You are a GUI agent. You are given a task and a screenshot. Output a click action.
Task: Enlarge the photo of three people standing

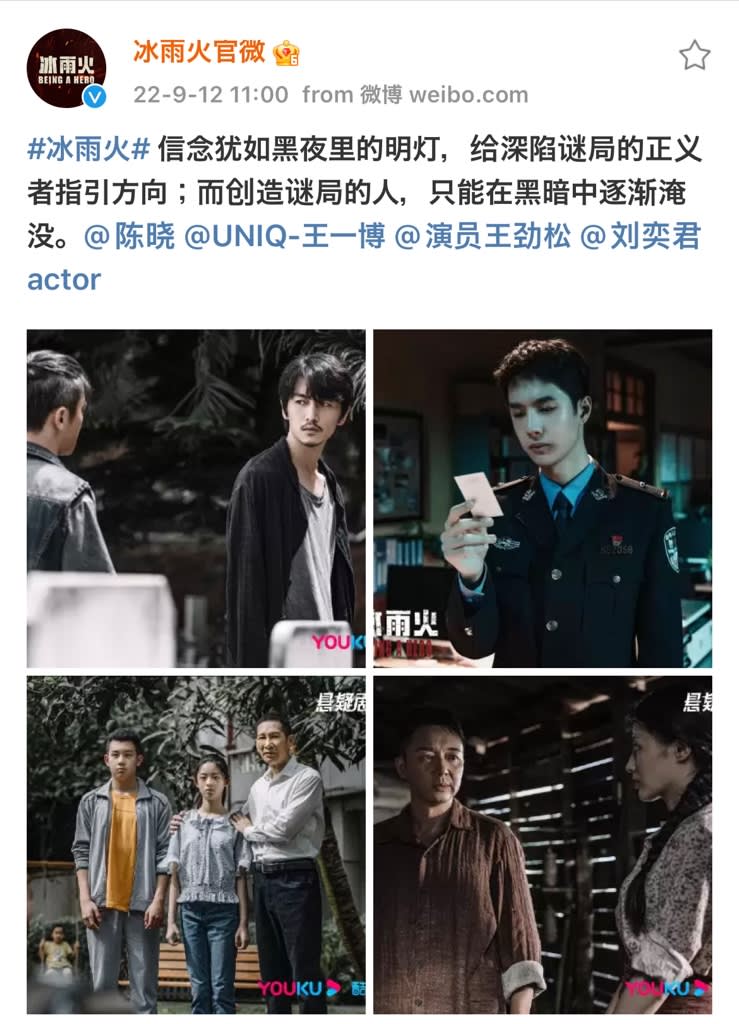click(196, 844)
